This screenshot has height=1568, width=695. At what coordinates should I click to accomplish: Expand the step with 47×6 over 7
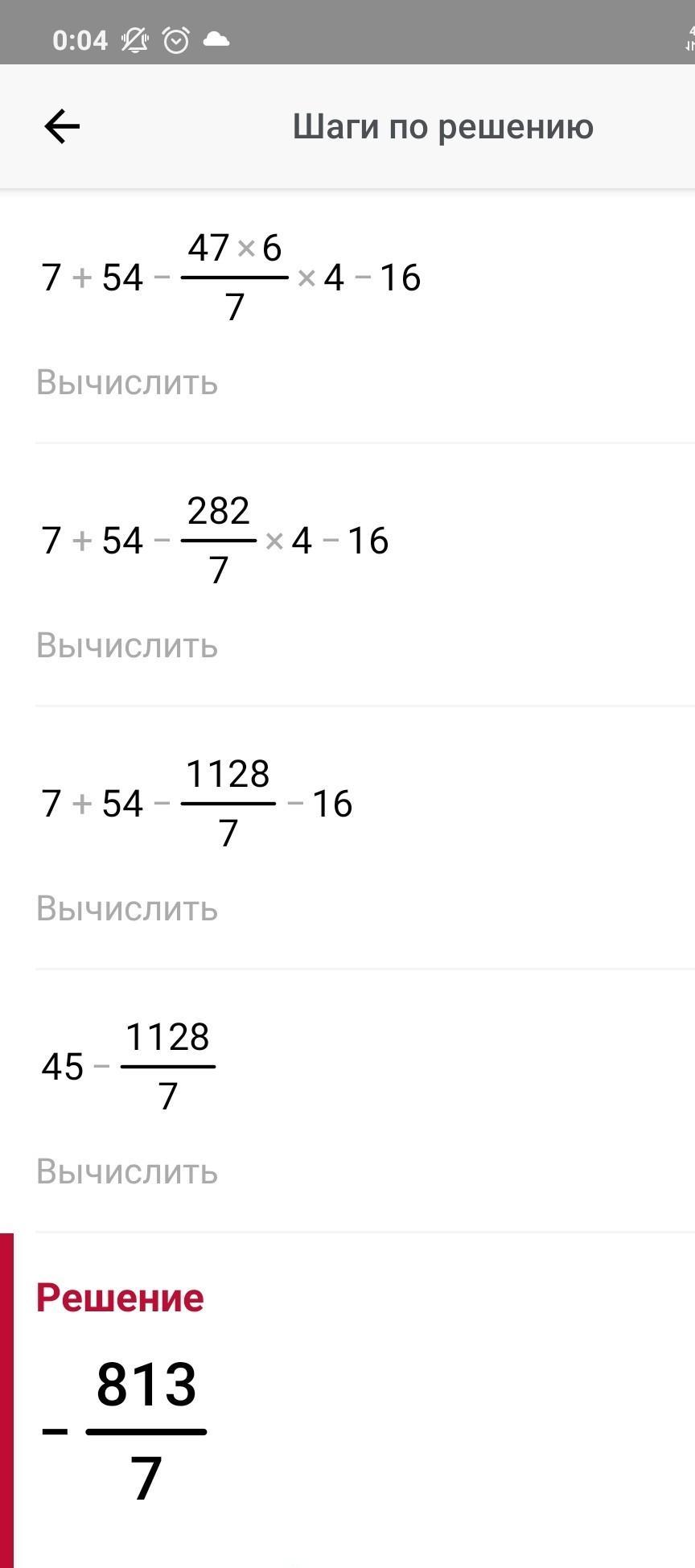(x=365, y=317)
